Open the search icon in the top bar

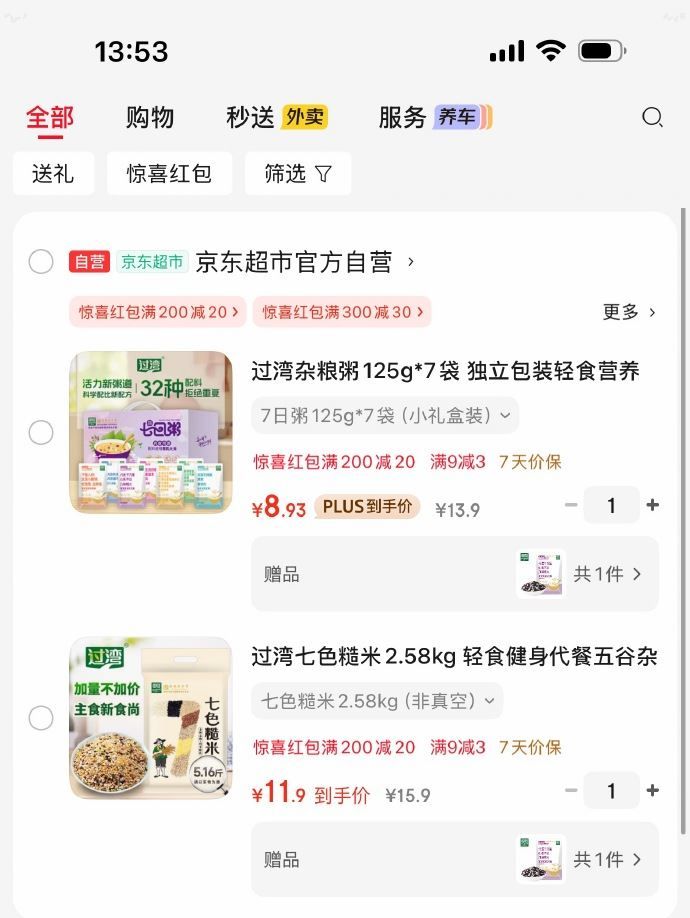pyautogui.click(x=652, y=118)
